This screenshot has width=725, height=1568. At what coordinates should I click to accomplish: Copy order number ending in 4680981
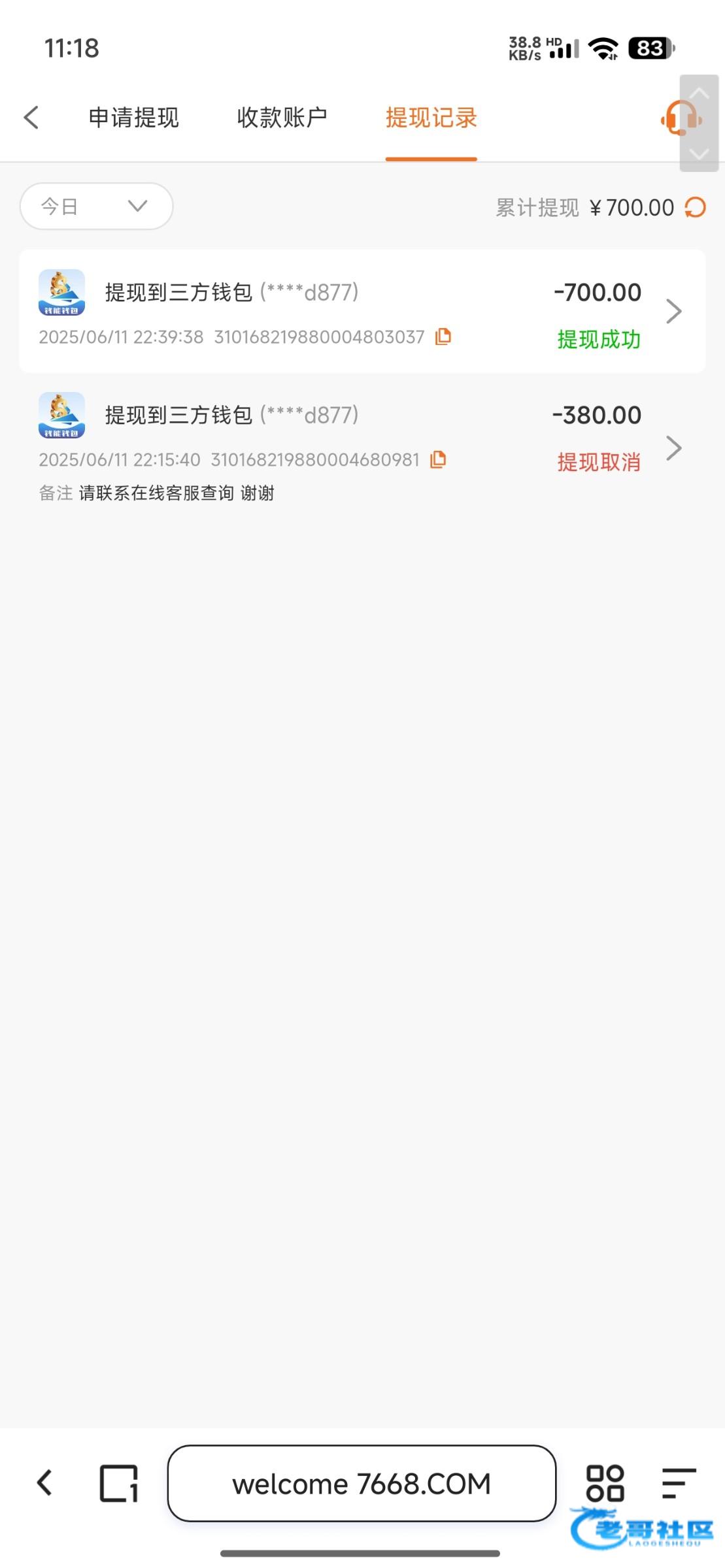click(x=438, y=459)
